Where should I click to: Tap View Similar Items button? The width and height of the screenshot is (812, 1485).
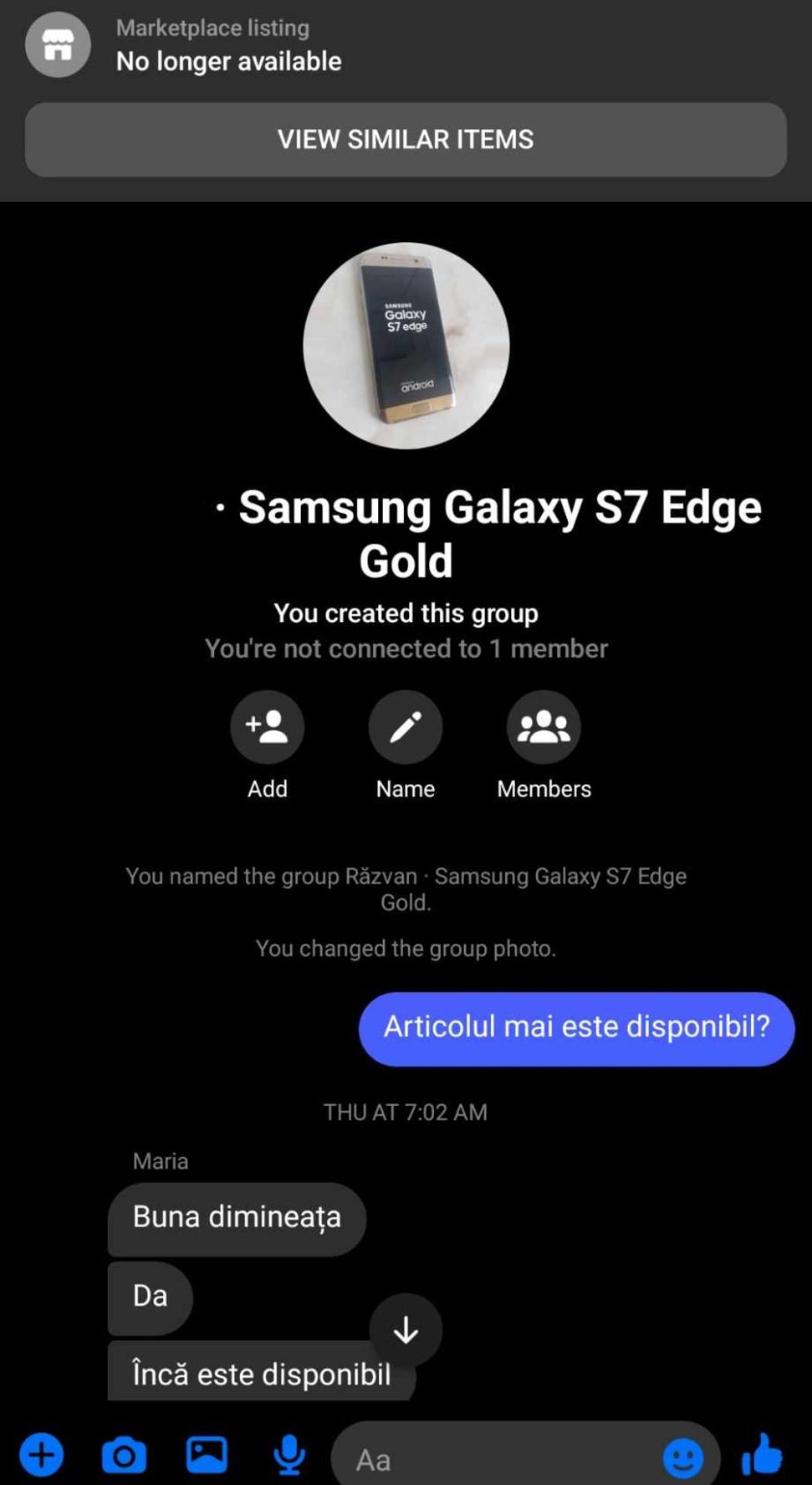pos(405,139)
